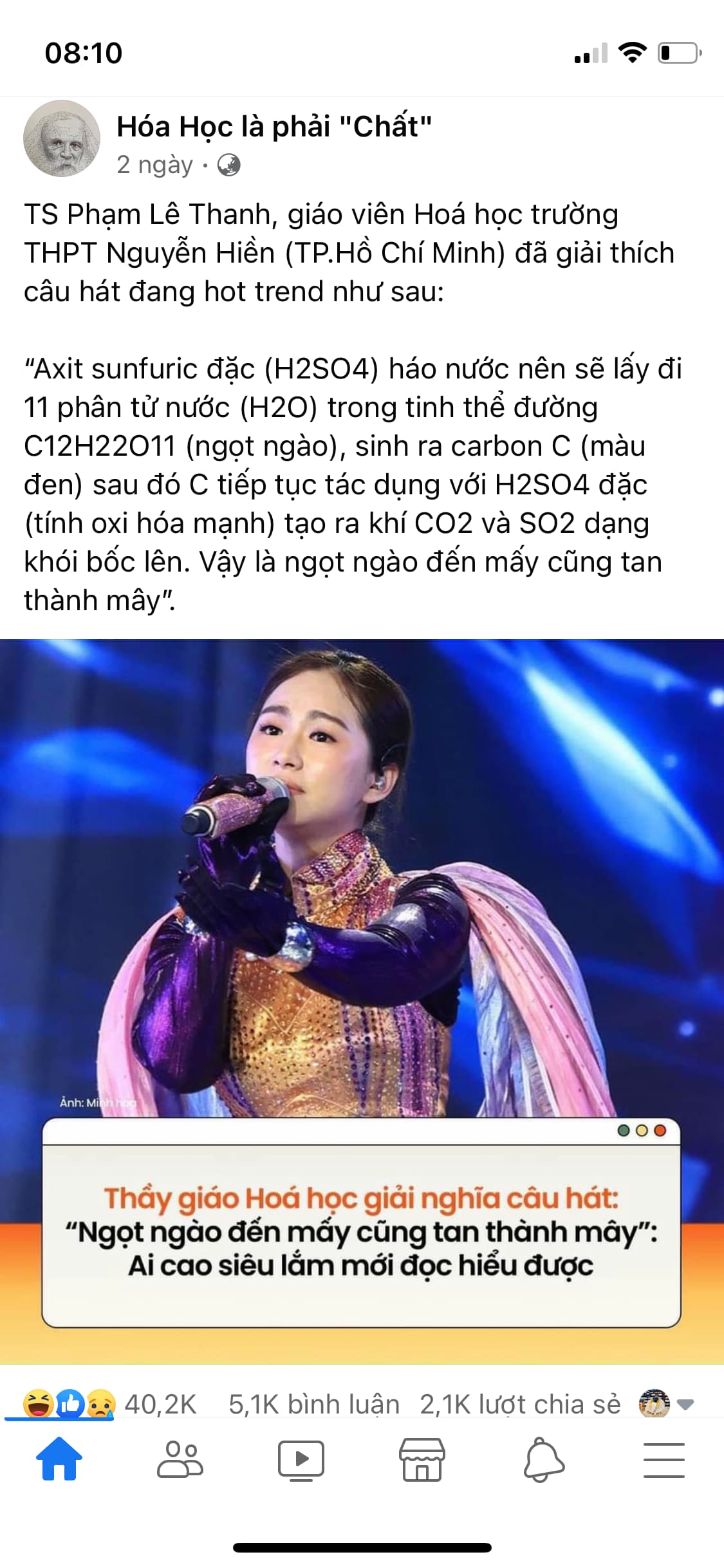This screenshot has width=724, height=1568.
Task: Open the Home tab
Action: pos(59,1459)
